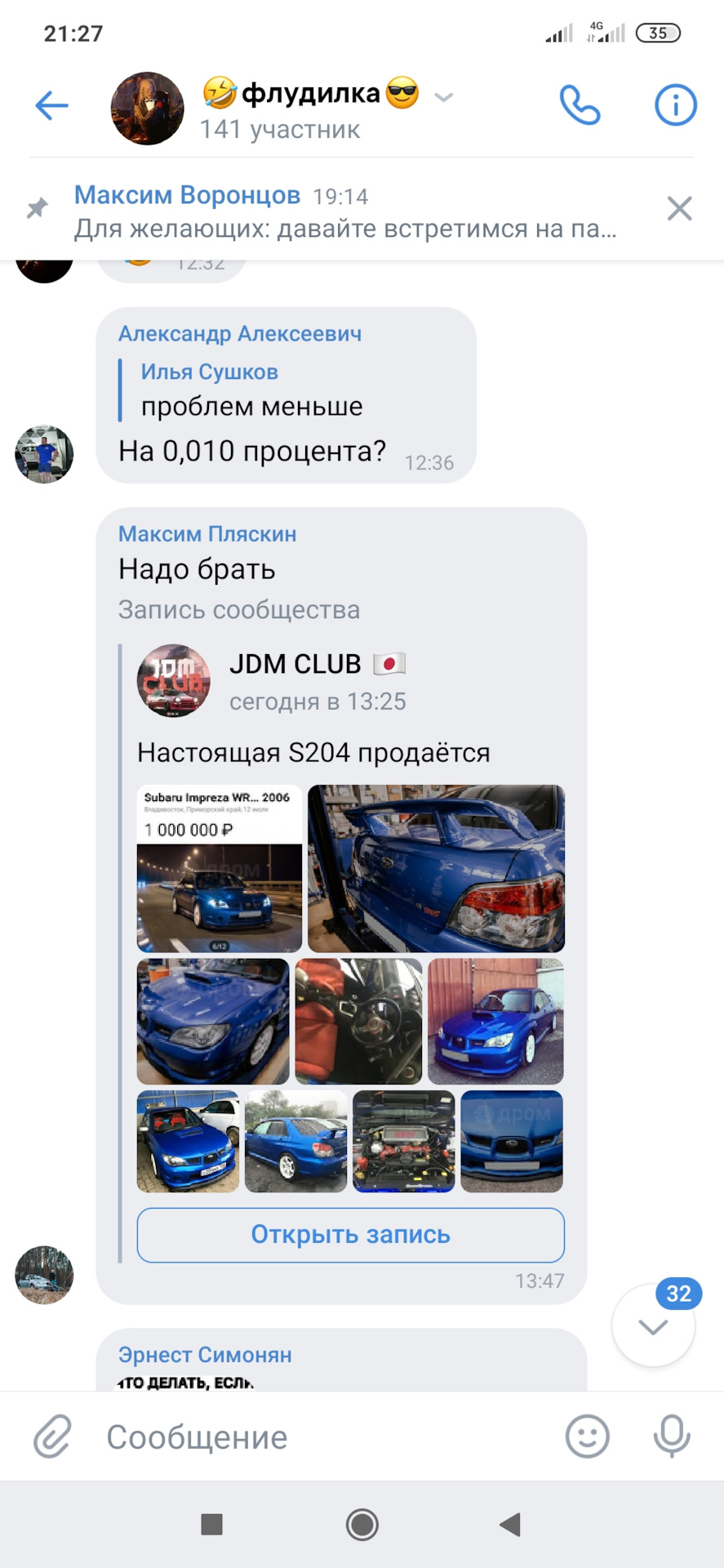Viewport: 724px width, 1568px height.
Task: Open Максим Пляскин's profile name
Action: coord(207,534)
